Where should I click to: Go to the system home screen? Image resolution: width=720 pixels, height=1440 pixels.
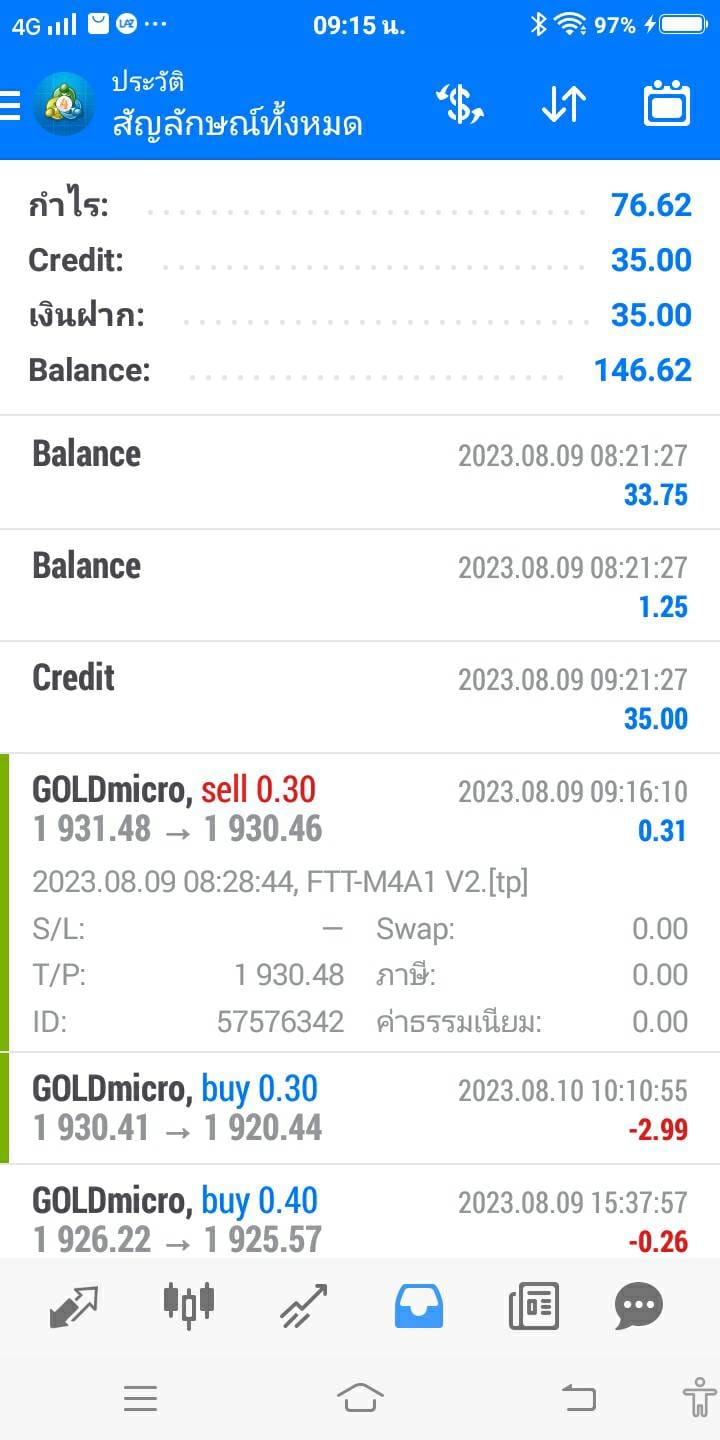(x=360, y=1397)
